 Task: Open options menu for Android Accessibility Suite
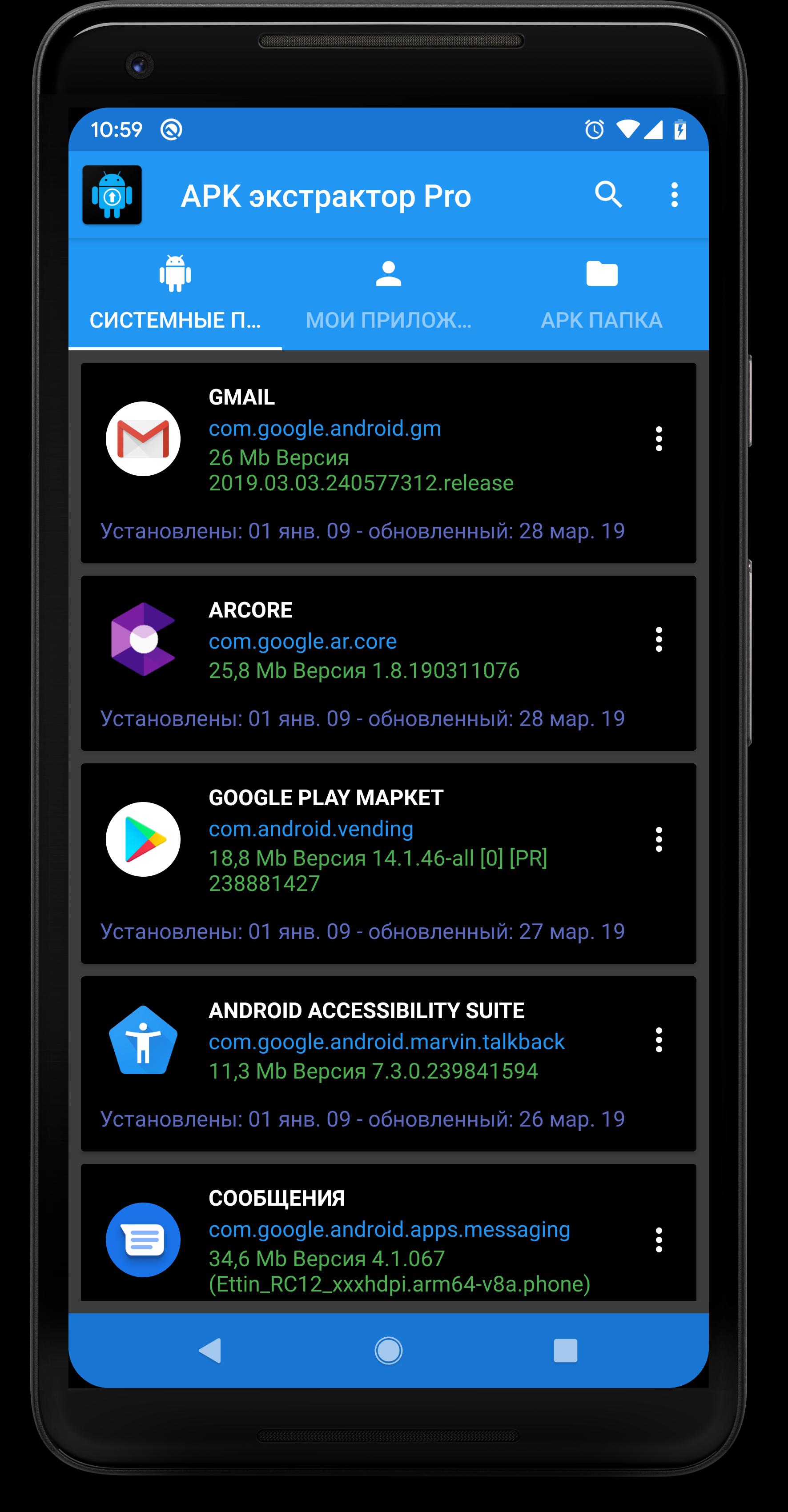(x=659, y=1039)
